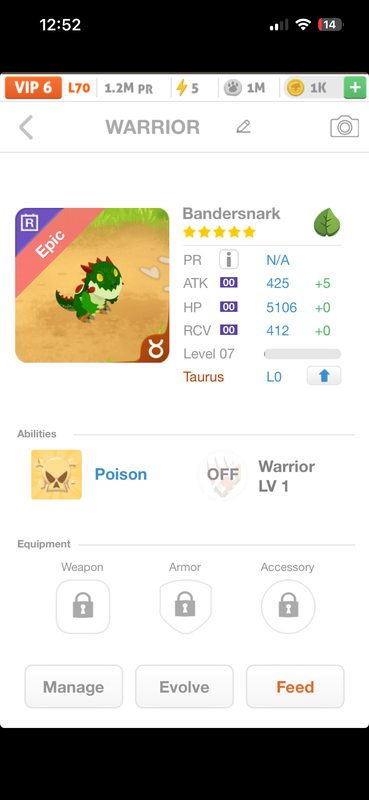The width and height of the screenshot is (369, 800).
Task: Go back with the left arrow
Action: pos(26,127)
